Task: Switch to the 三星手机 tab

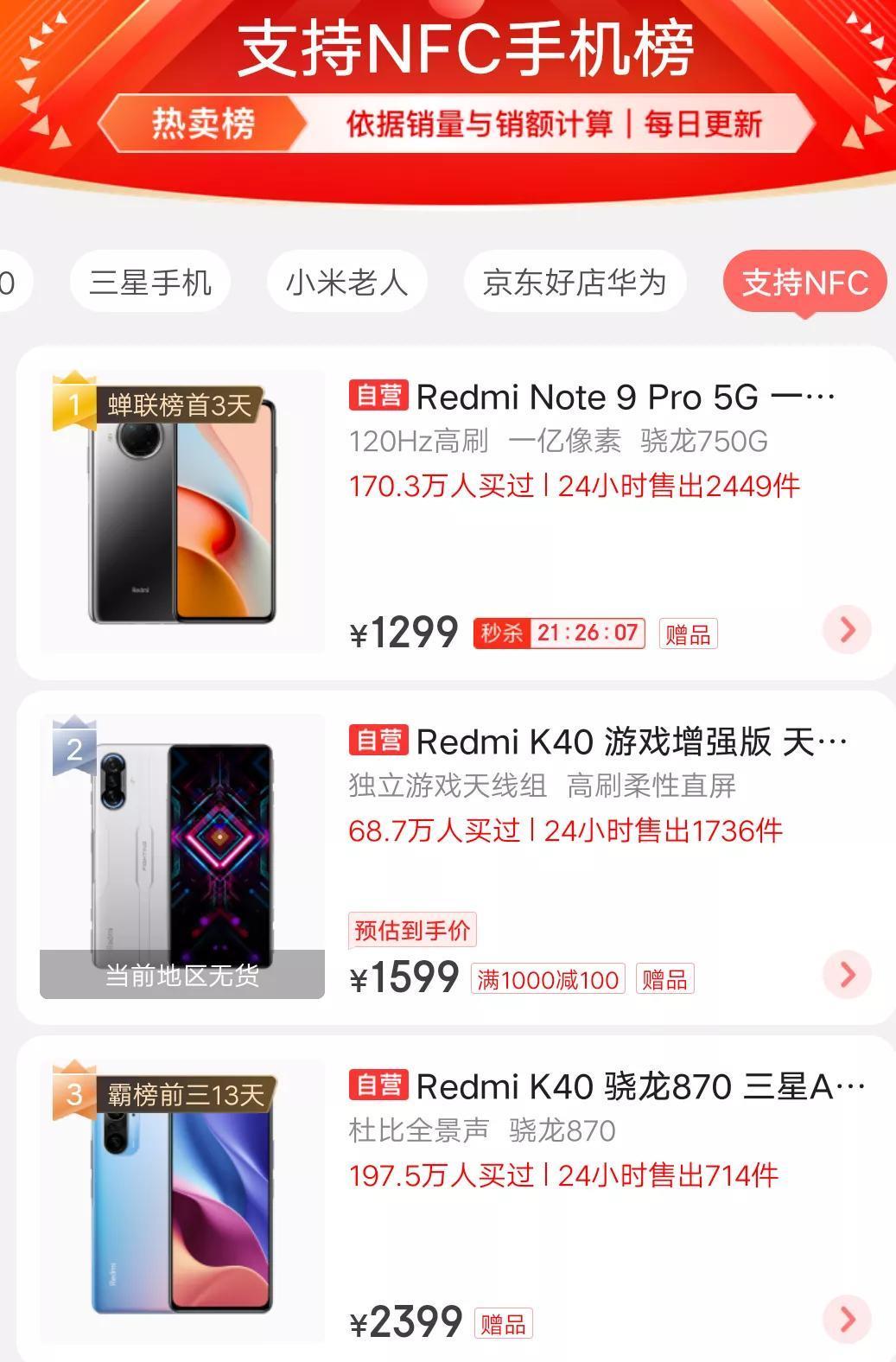Action: point(150,282)
